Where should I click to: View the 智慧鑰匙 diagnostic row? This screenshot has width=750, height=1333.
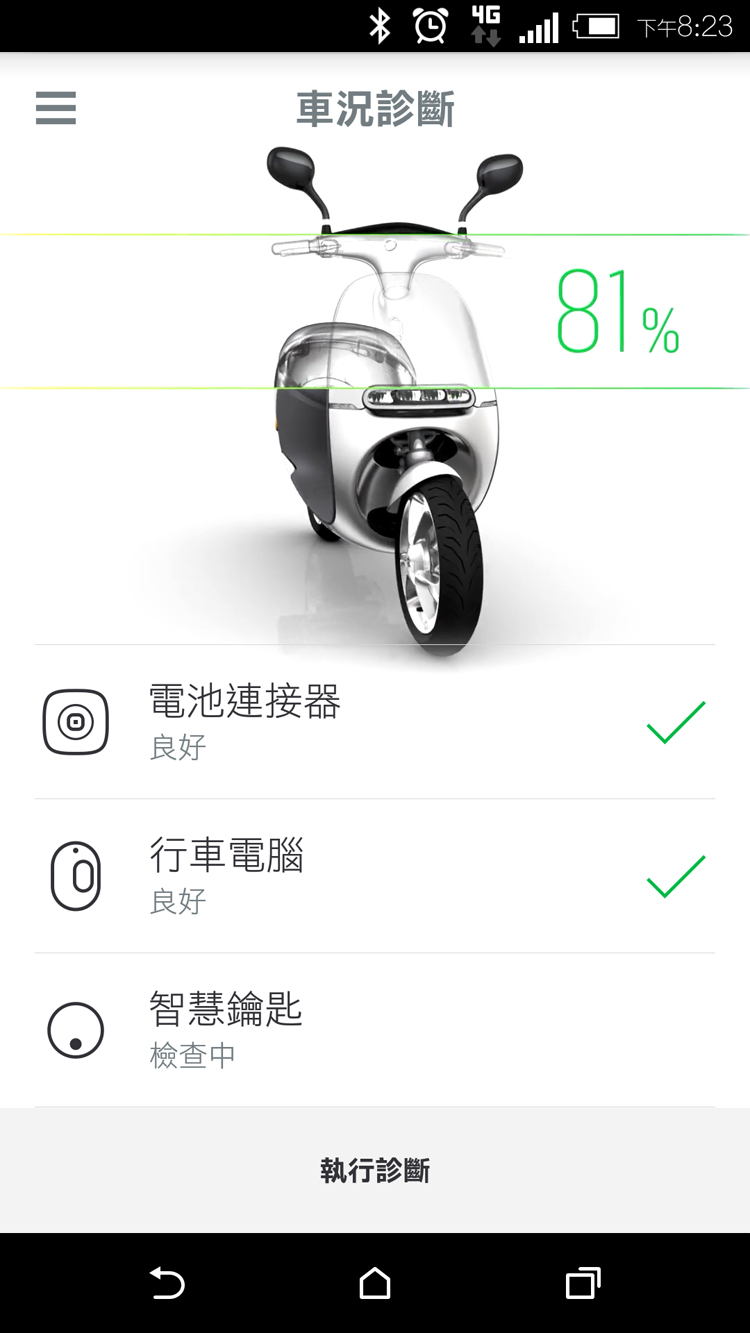pyautogui.click(x=375, y=1030)
